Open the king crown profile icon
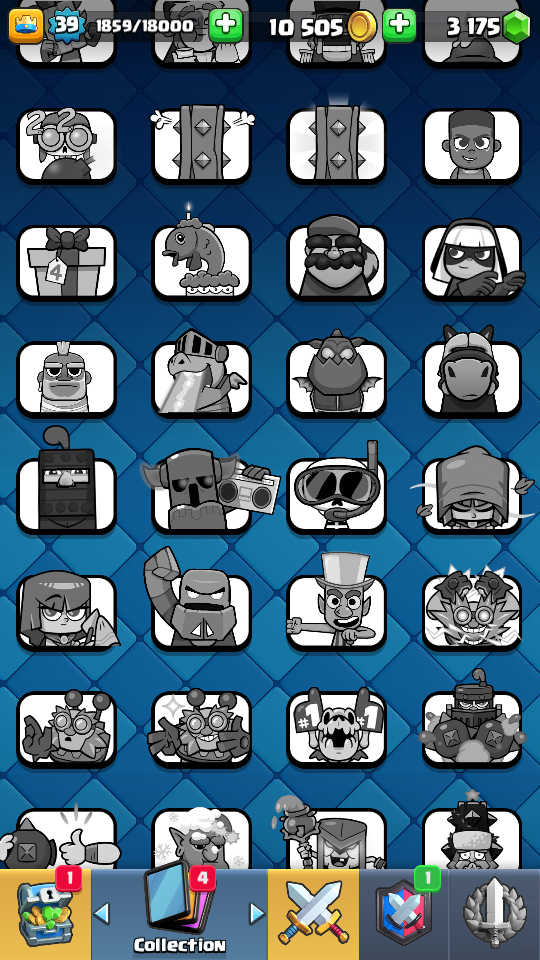 (x=26, y=26)
